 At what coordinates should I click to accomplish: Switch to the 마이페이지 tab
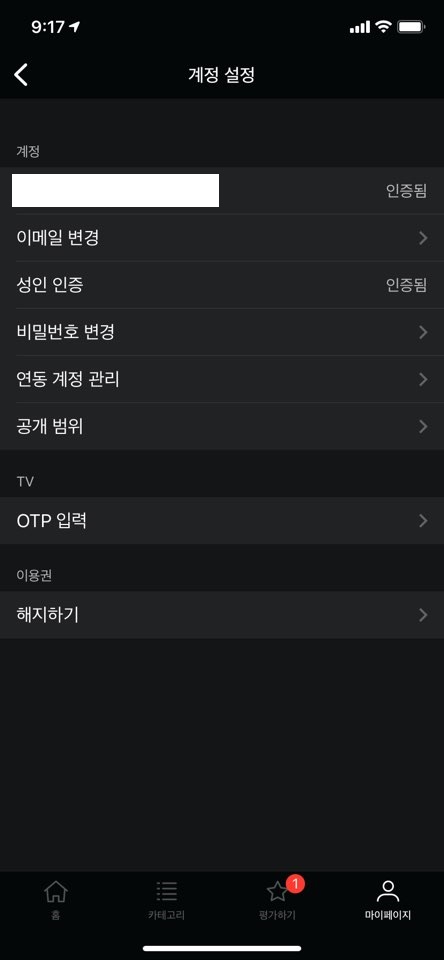point(388,900)
